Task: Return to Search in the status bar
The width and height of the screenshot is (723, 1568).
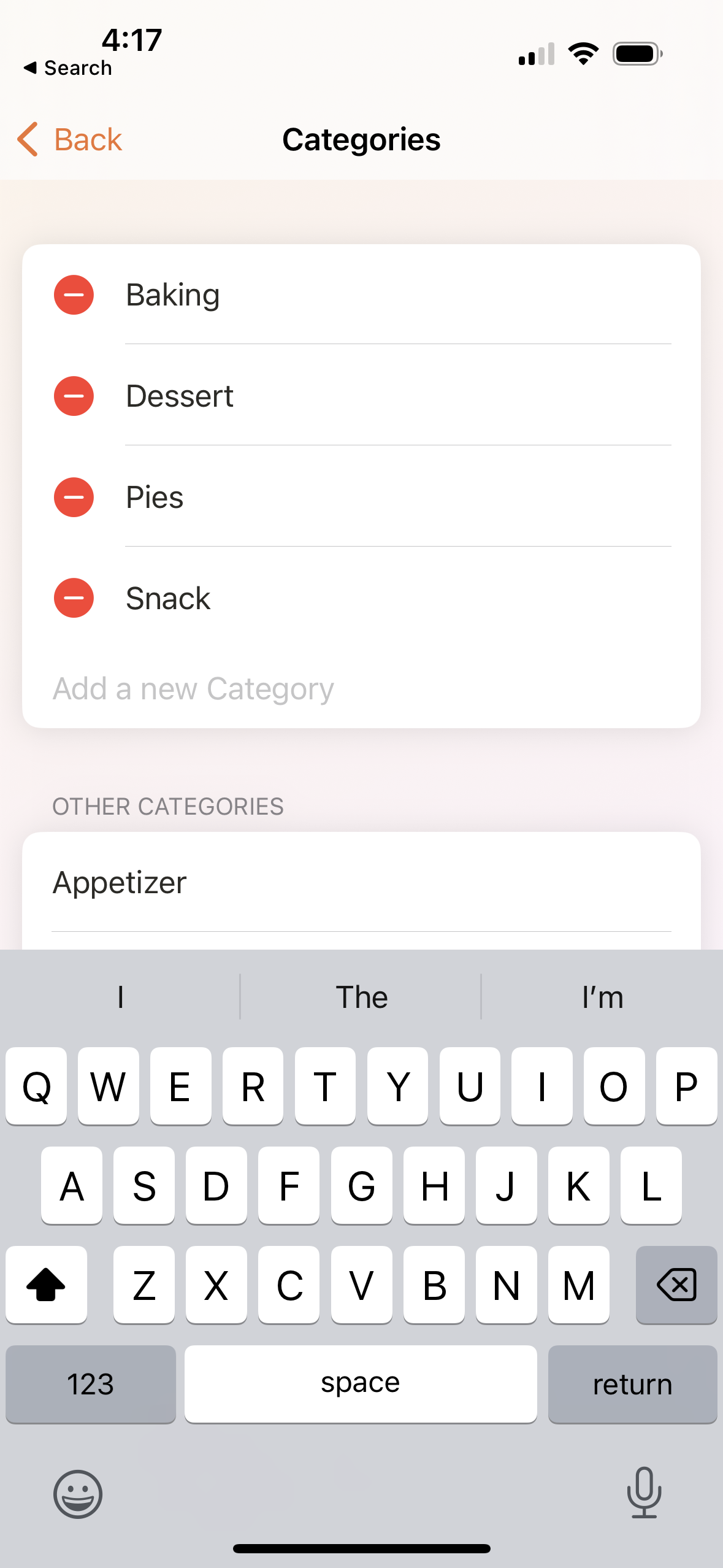Action: [x=68, y=67]
